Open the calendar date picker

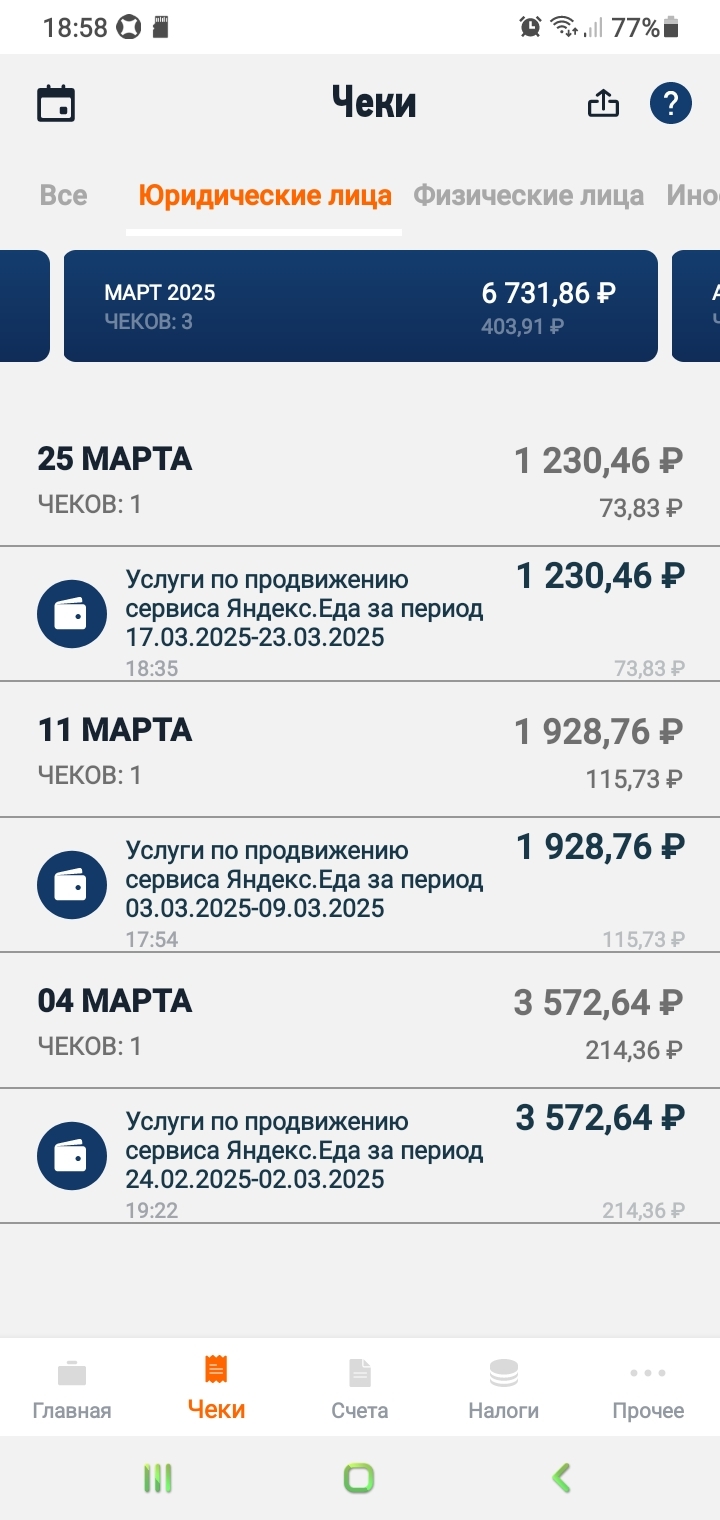tap(56, 104)
